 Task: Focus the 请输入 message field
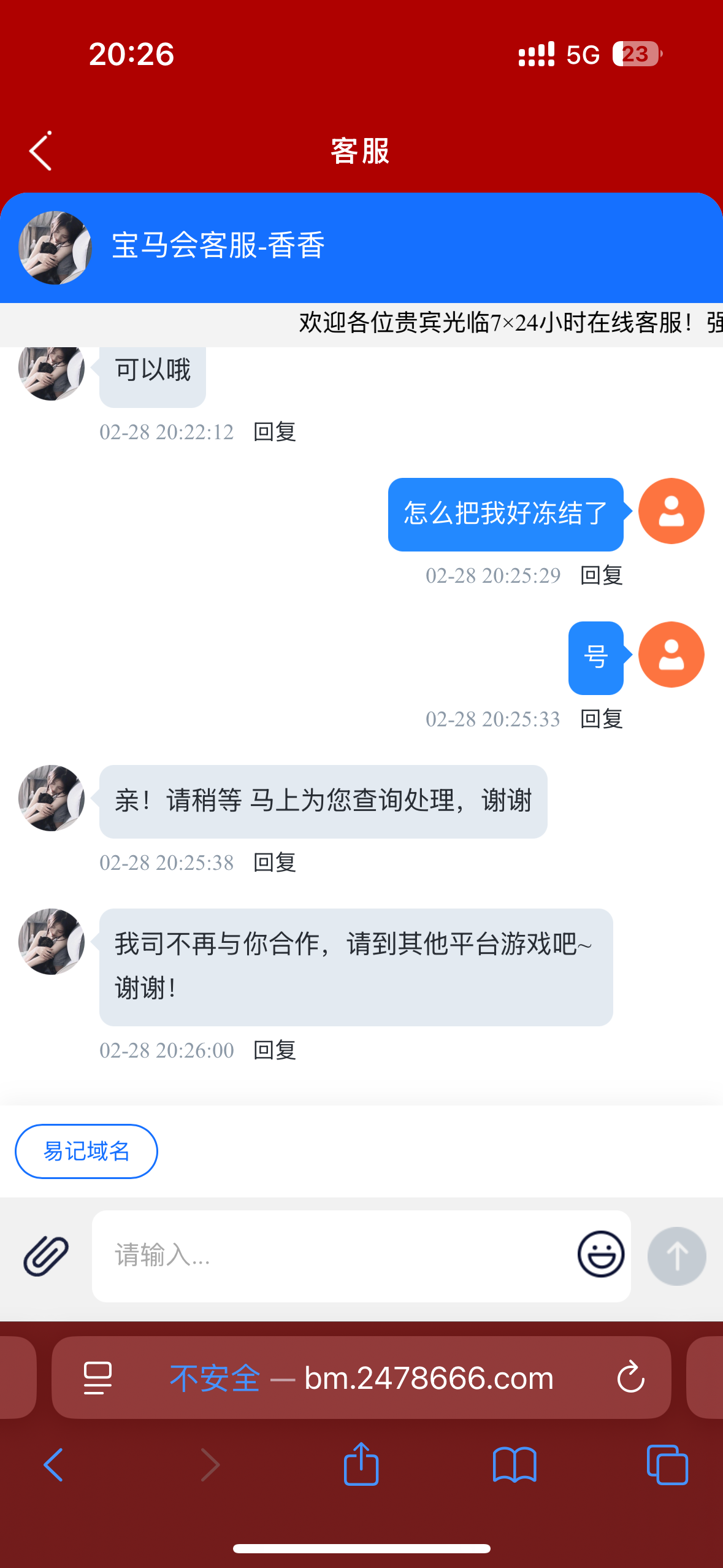(331, 1255)
